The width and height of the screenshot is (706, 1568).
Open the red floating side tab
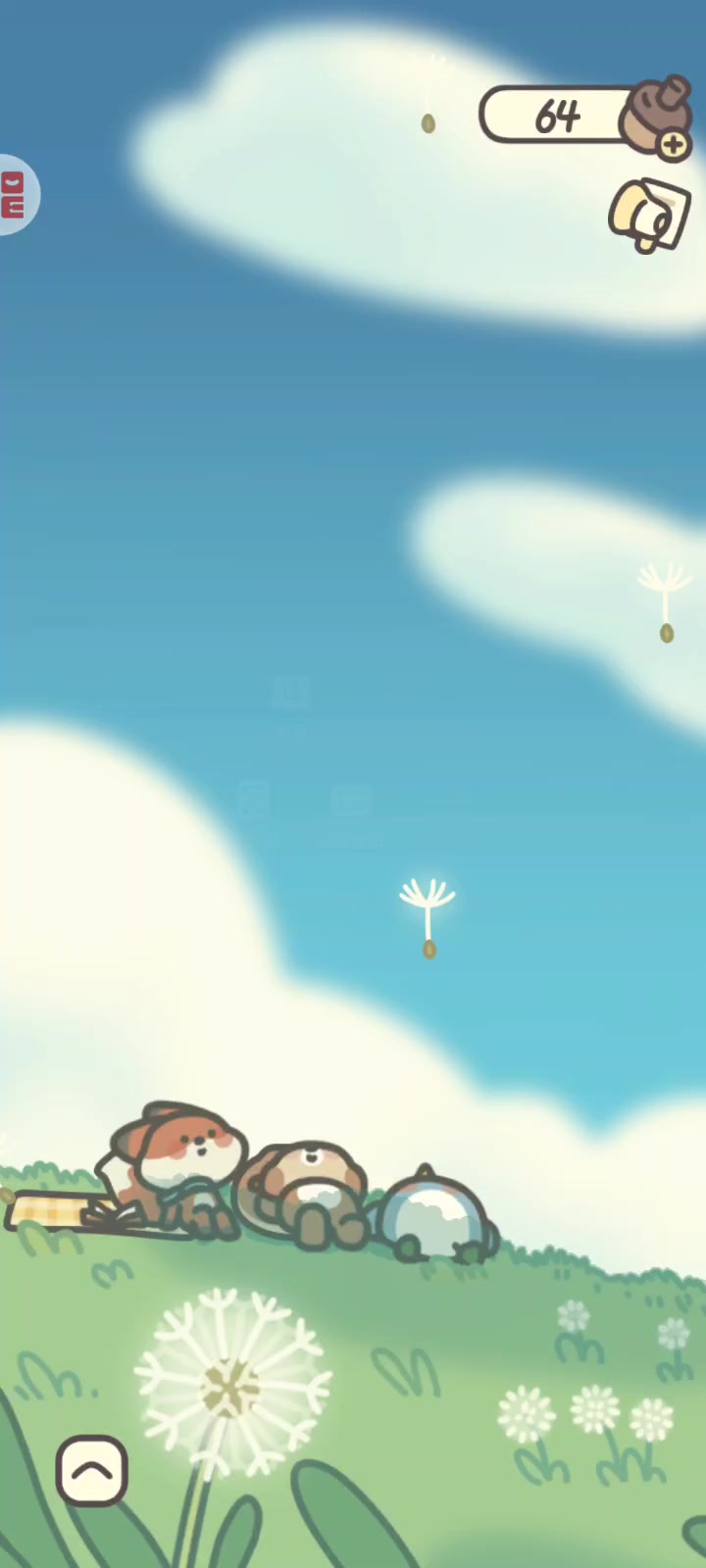pyautogui.click(x=14, y=195)
